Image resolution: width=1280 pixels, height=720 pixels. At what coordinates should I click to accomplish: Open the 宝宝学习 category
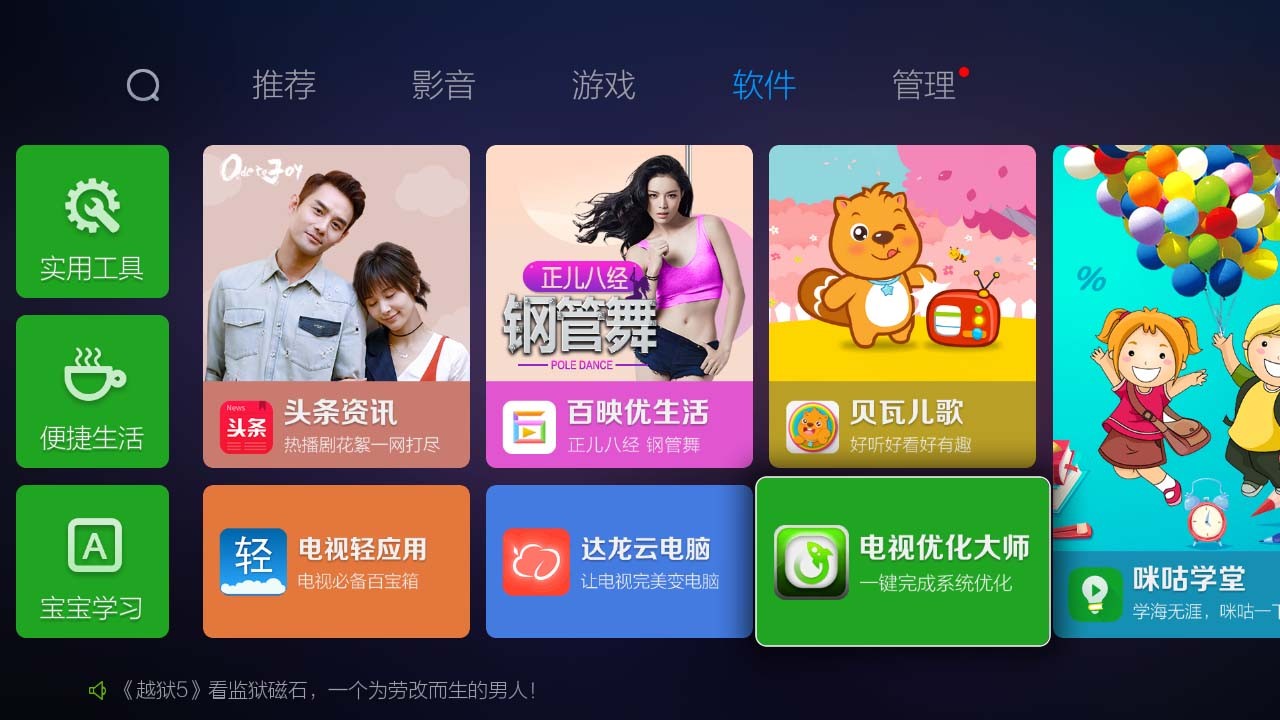pos(92,561)
